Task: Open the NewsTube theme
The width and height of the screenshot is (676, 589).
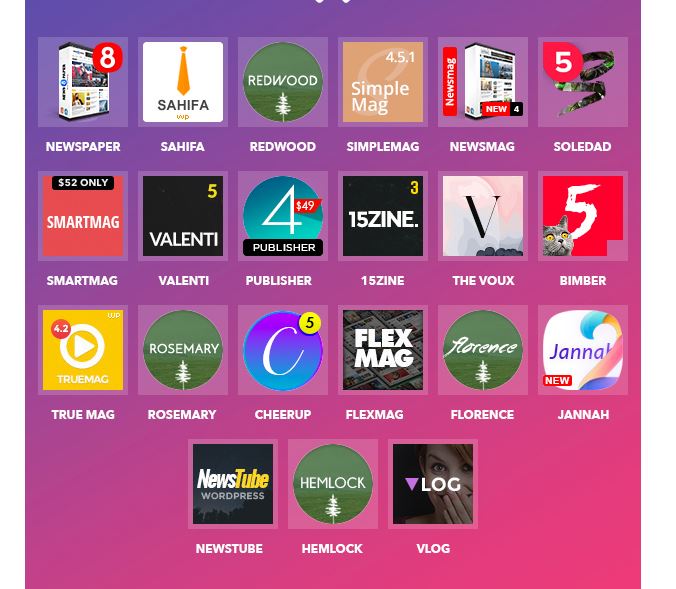Action: coord(233,484)
